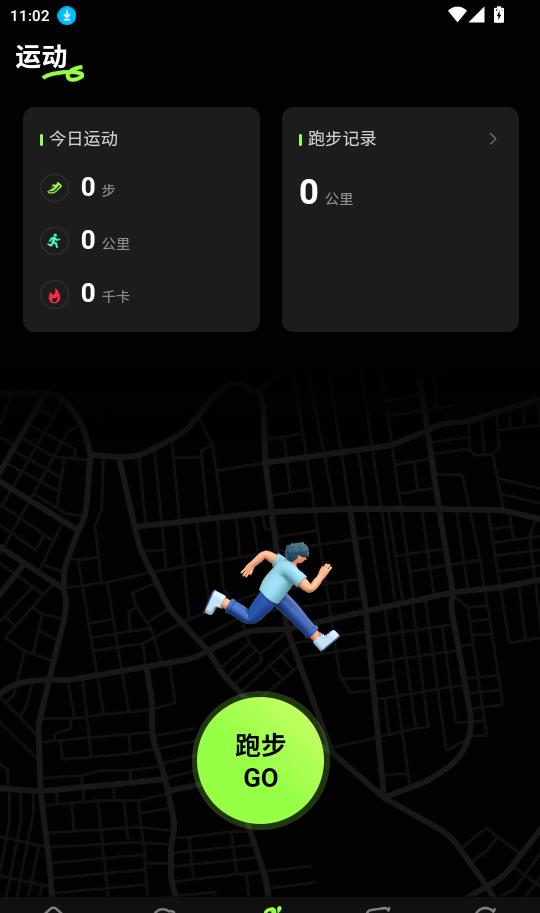Open the 跑步记录 running records card
Image resolution: width=540 pixels, height=913 pixels.
400,219
